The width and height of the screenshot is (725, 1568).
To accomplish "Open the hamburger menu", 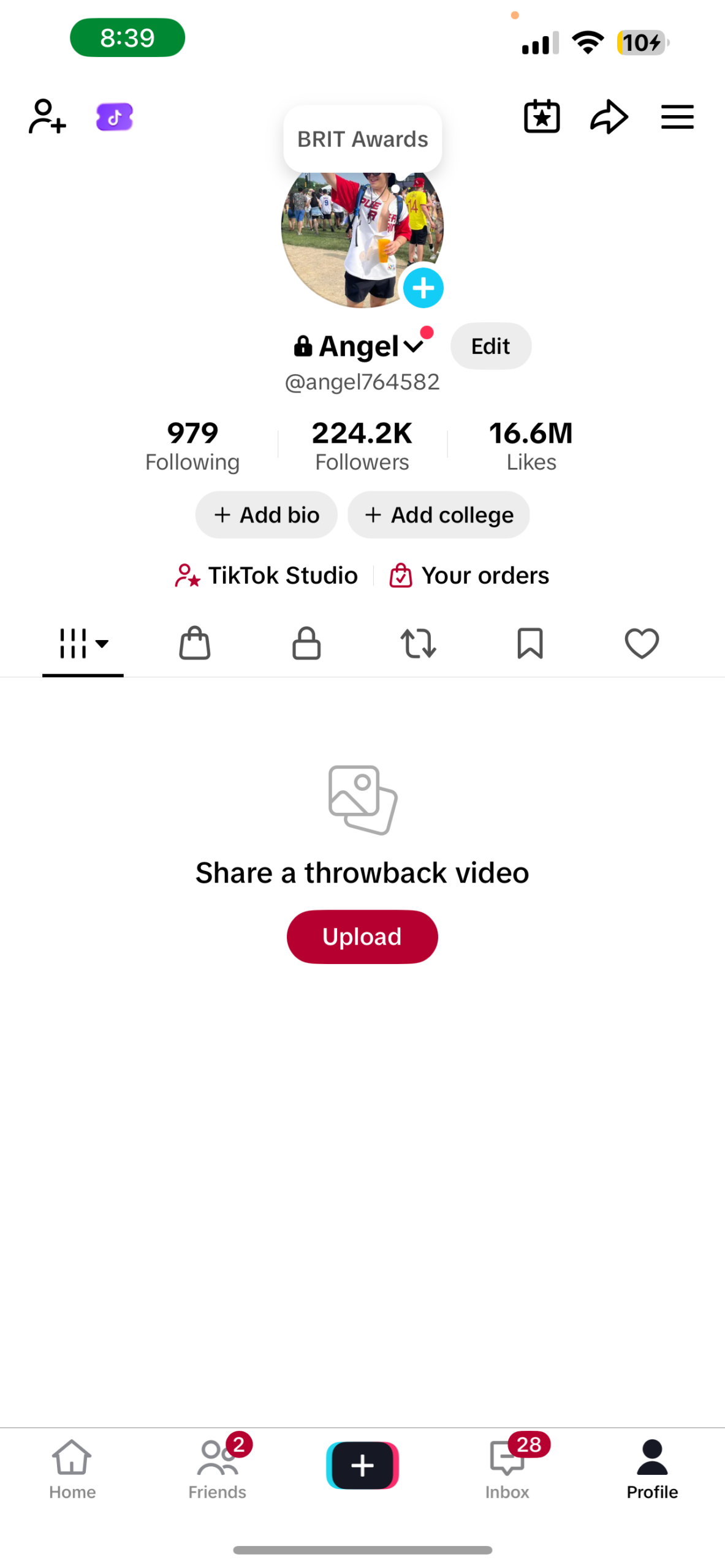I will [677, 116].
